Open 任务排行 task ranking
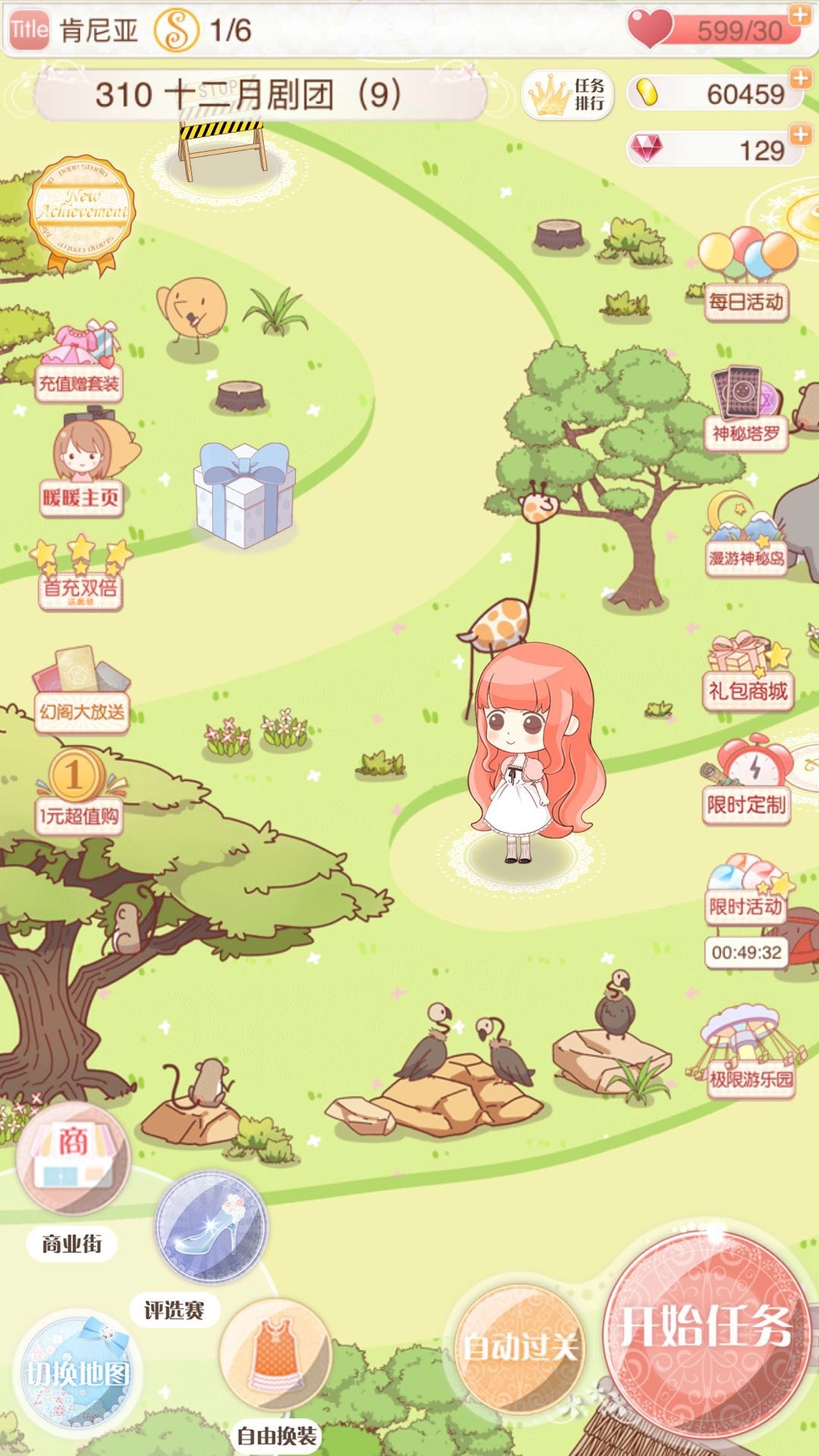Screen dimensions: 819x1456 [567, 95]
